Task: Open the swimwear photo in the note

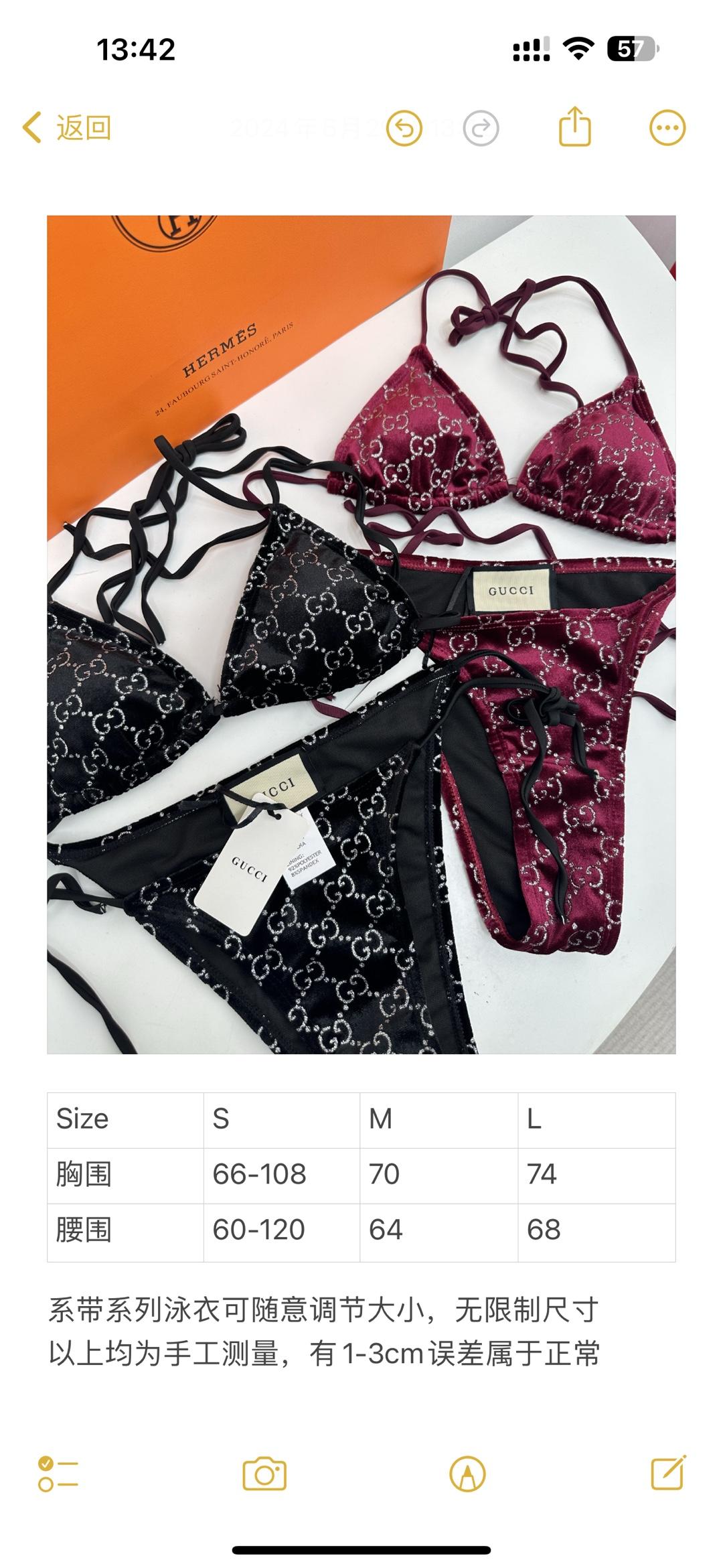Action: click(361, 634)
